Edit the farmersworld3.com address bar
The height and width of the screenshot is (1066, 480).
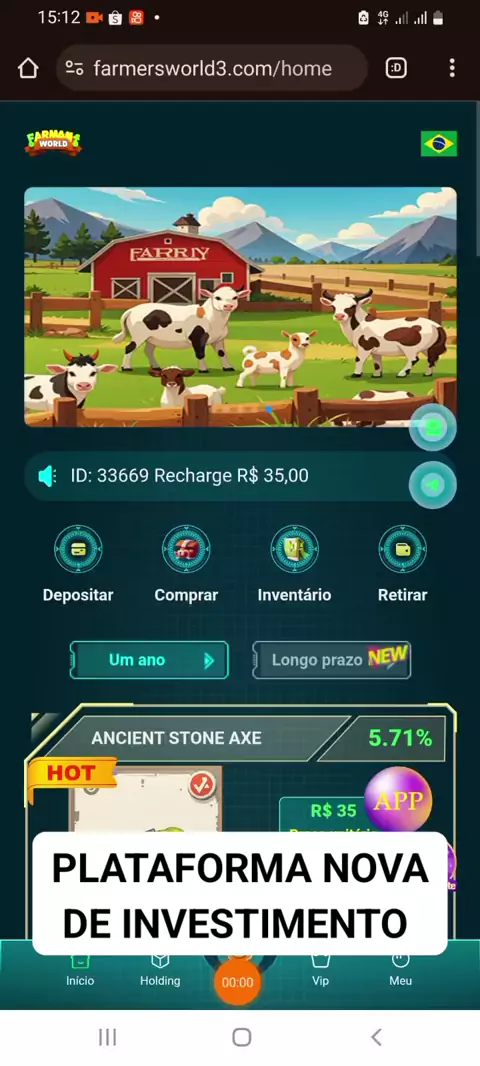pos(211,68)
